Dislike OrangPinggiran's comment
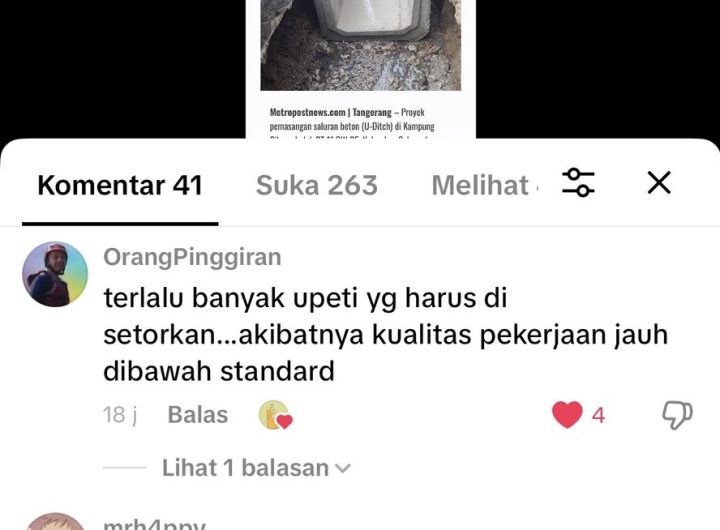This screenshot has height=530, width=720. point(677,415)
